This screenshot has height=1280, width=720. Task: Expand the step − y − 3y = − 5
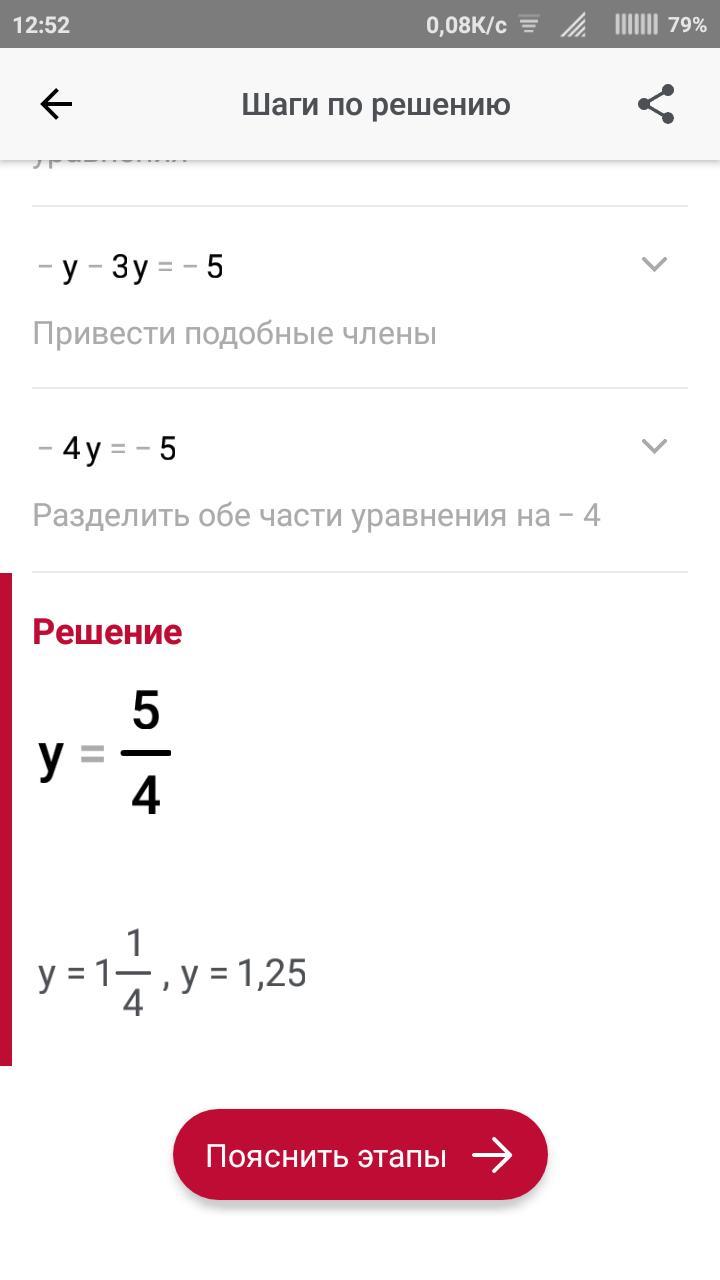[654, 265]
